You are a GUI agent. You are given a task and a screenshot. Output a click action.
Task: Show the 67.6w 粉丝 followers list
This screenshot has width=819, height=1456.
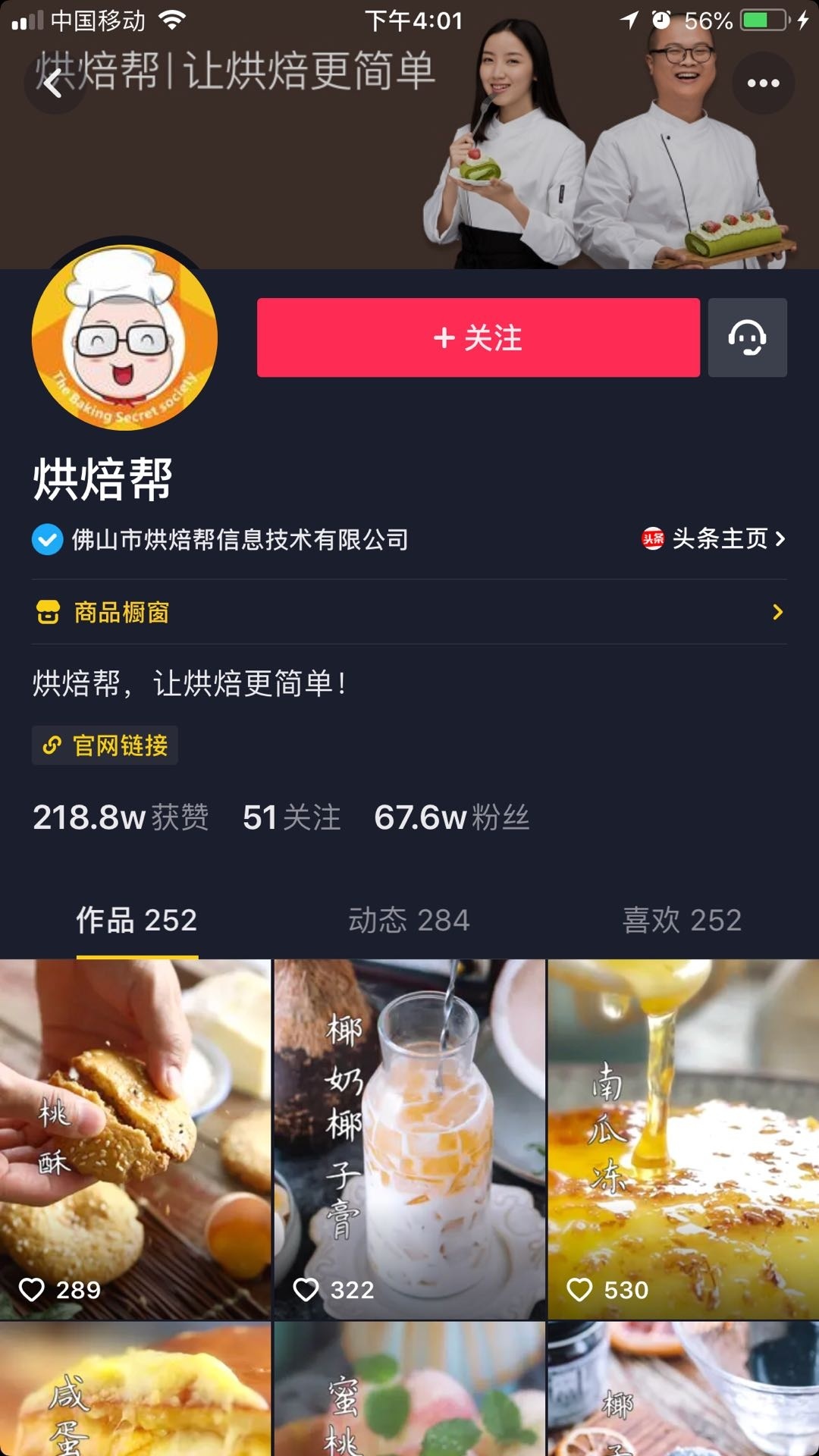click(x=452, y=817)
